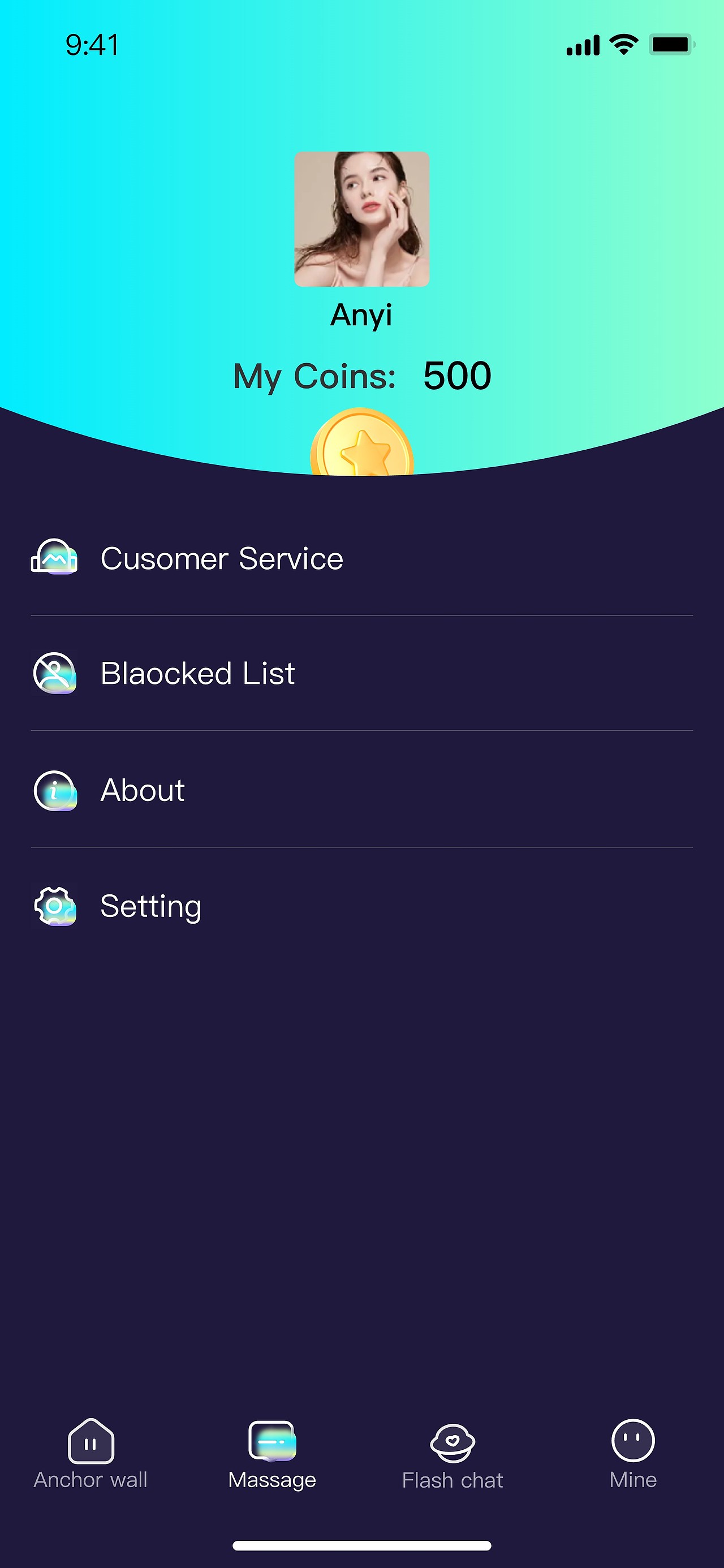Tap the gold coin star icon

tap(361, 449)
